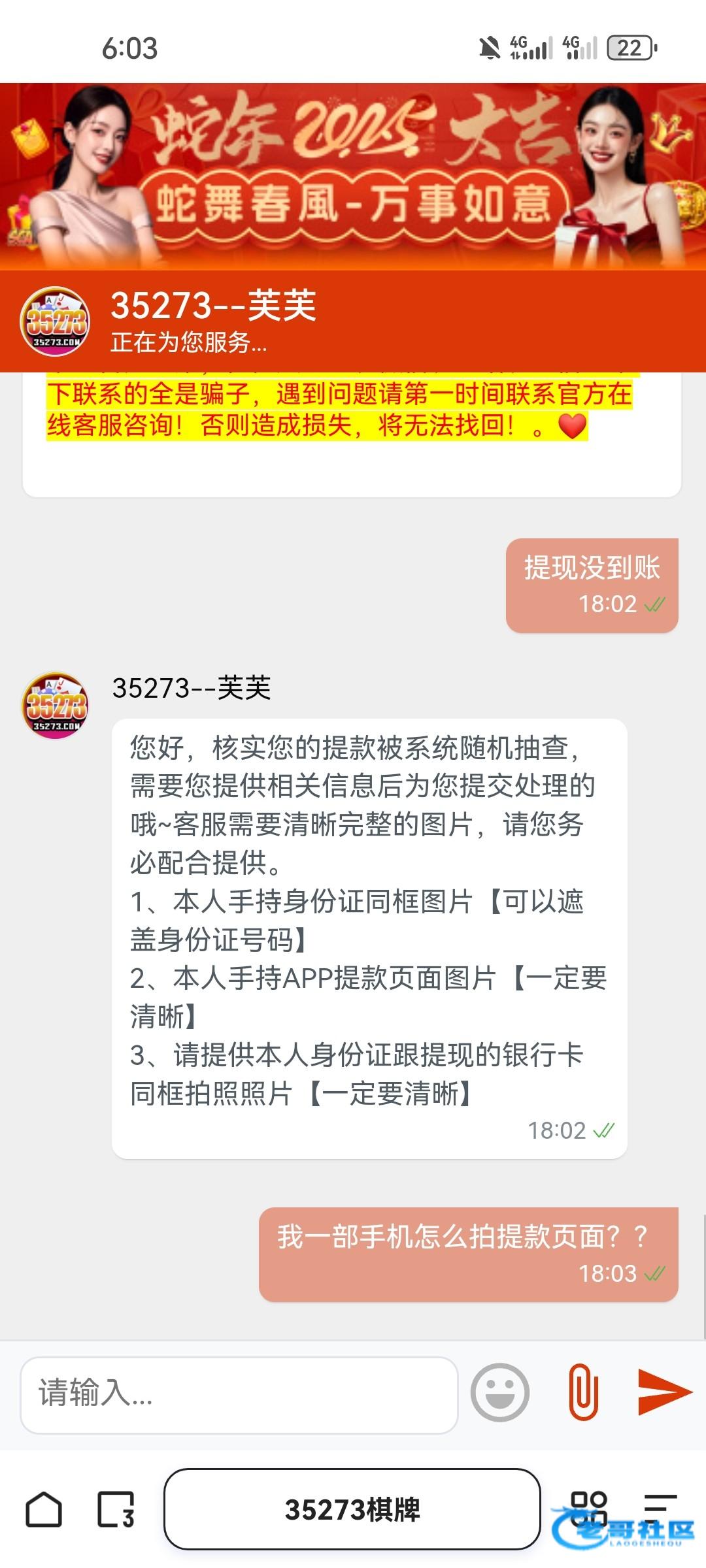This screenshot has width=706, height=1568.
Task: Go to the browser home page
Action: tap(44, 1510)
